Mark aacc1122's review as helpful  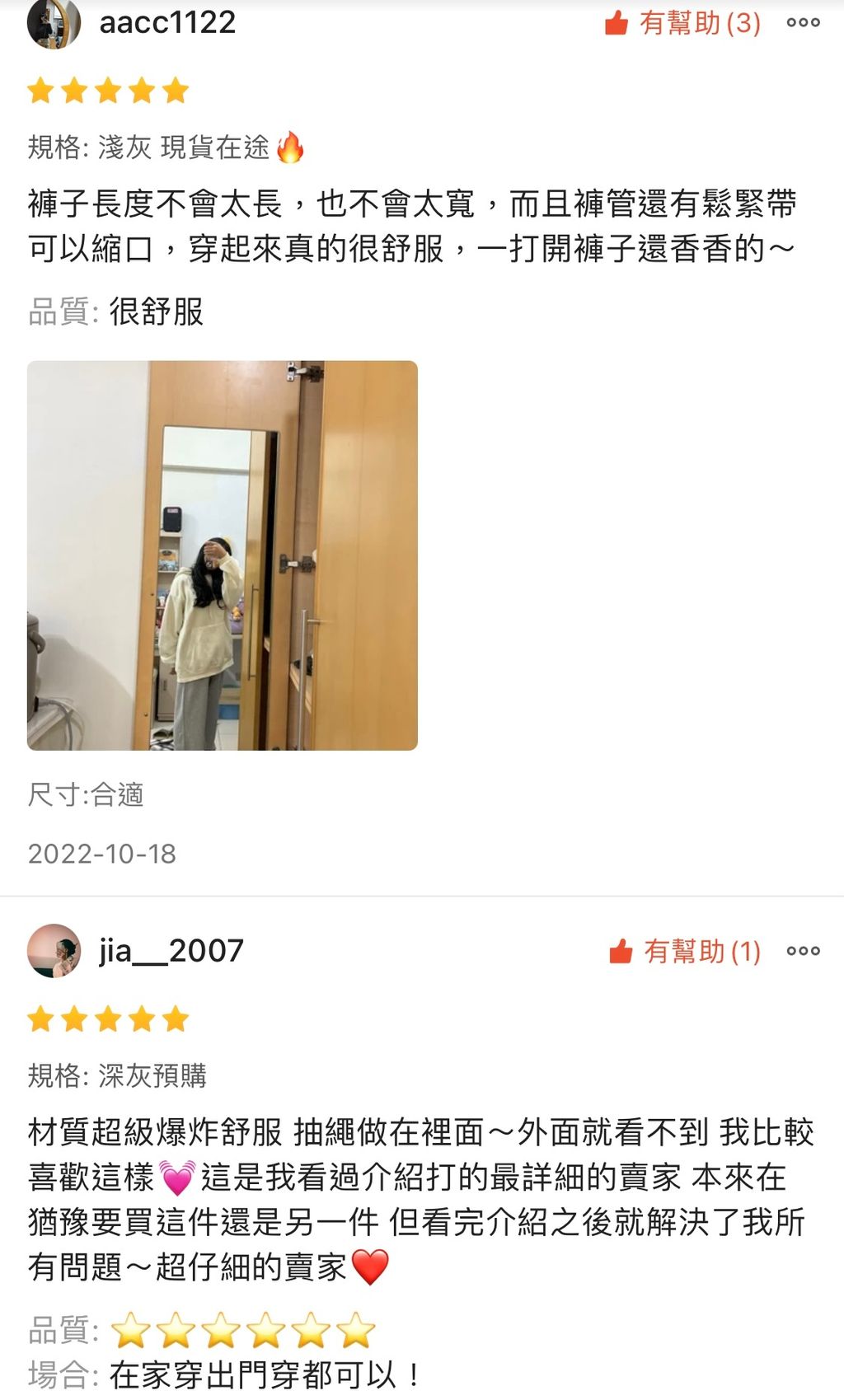pos(682,23)
